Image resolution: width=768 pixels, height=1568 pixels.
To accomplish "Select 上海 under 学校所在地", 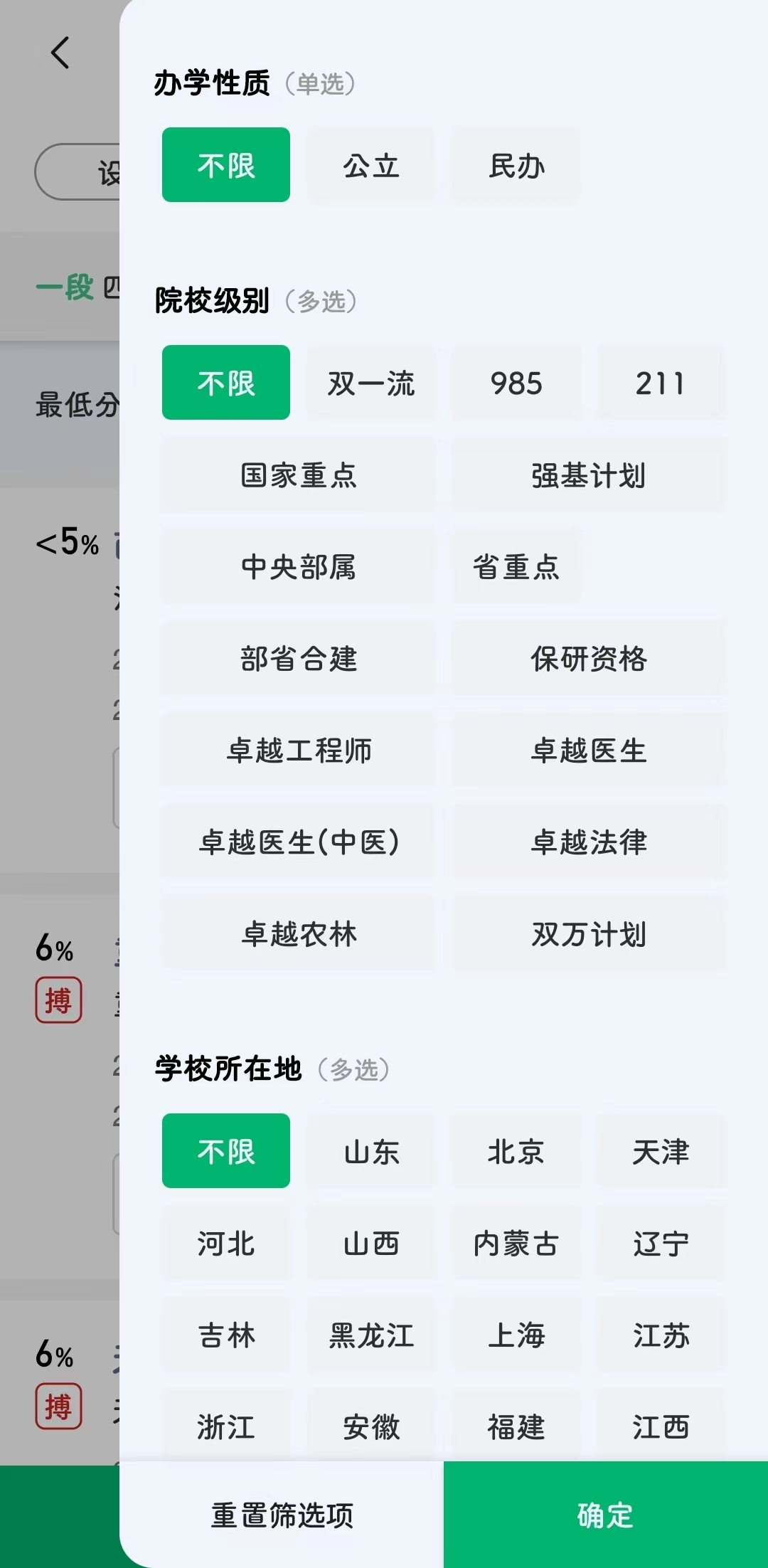I will click(516, 1335).
